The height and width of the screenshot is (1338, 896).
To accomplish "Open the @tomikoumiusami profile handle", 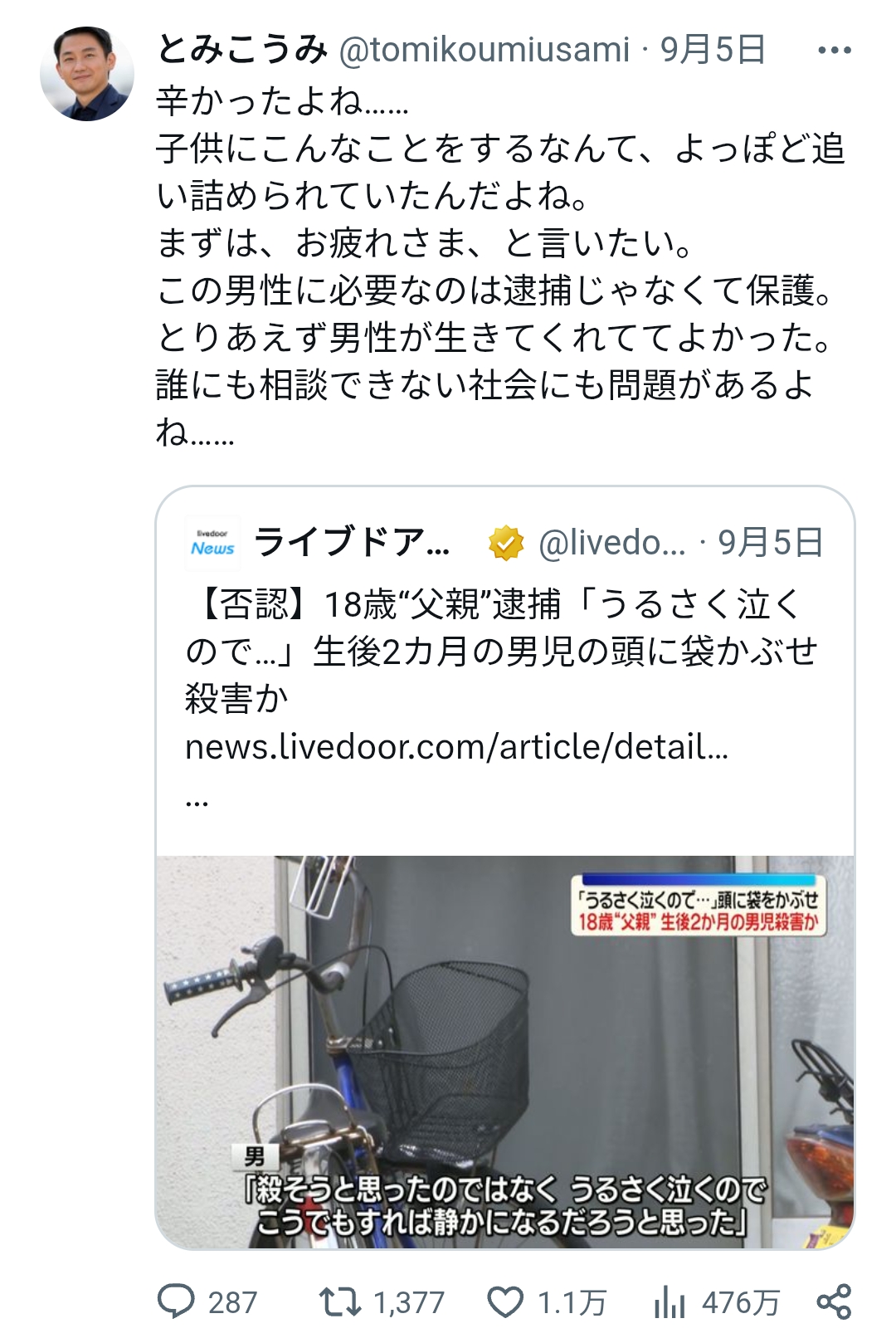I will point(485,51).
